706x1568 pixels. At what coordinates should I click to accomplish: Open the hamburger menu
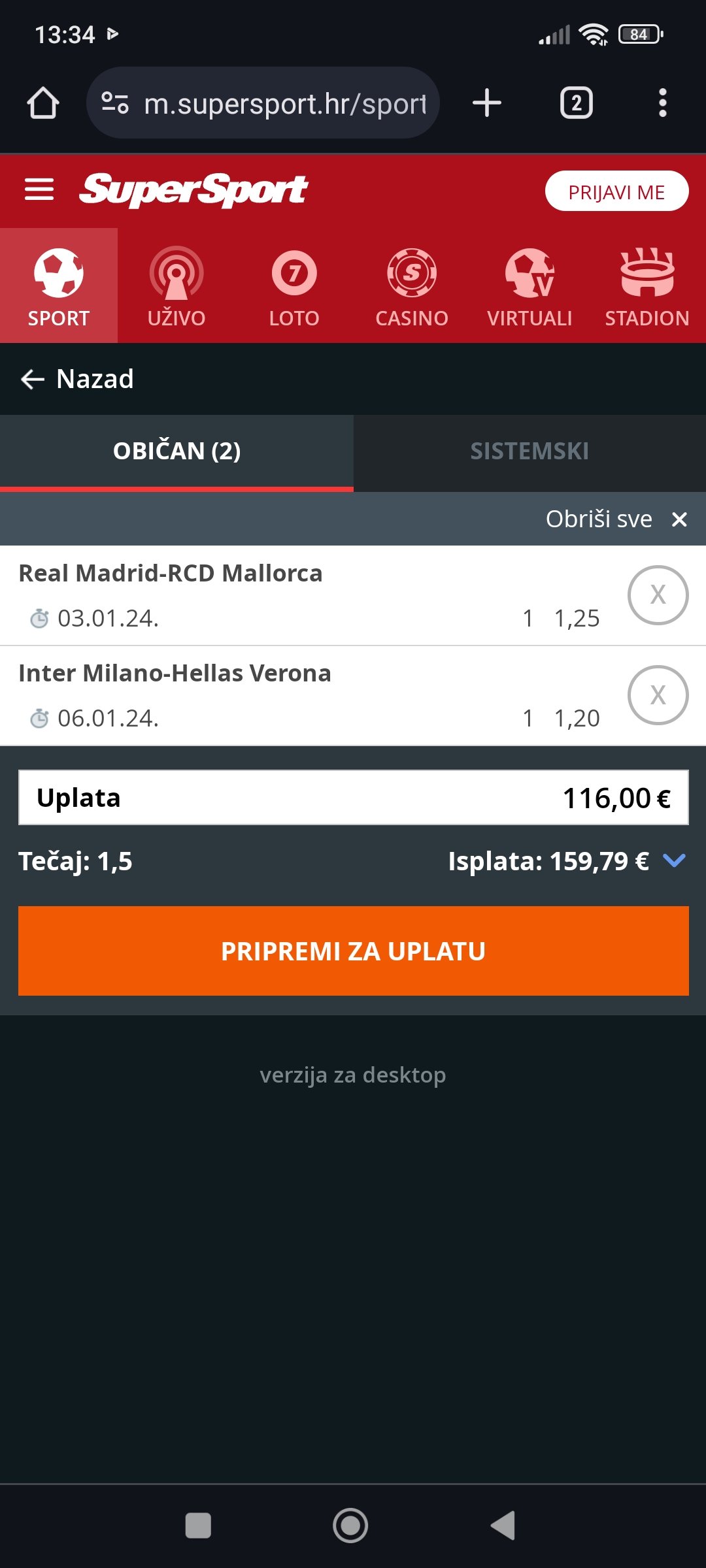point(39,190)
